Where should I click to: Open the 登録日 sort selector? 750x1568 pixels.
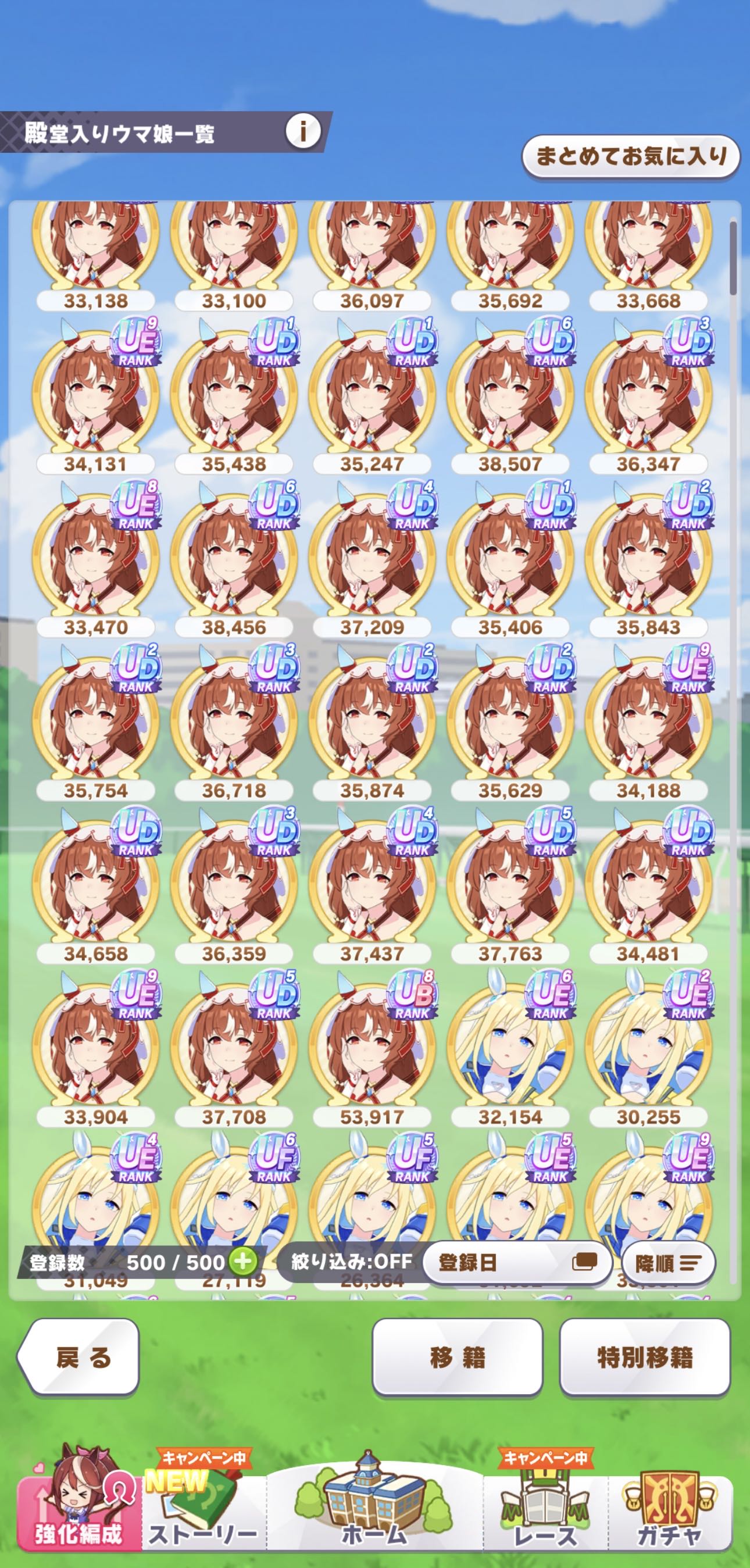click(517, 1262)
